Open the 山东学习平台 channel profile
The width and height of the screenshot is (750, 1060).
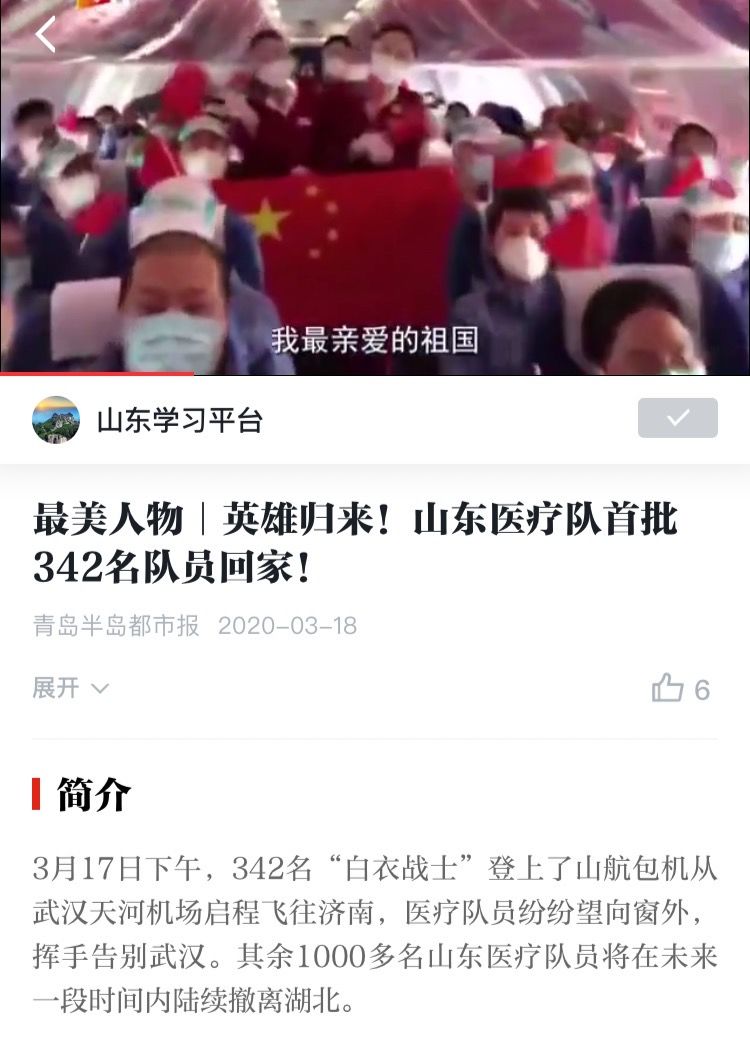coord(178,420)
